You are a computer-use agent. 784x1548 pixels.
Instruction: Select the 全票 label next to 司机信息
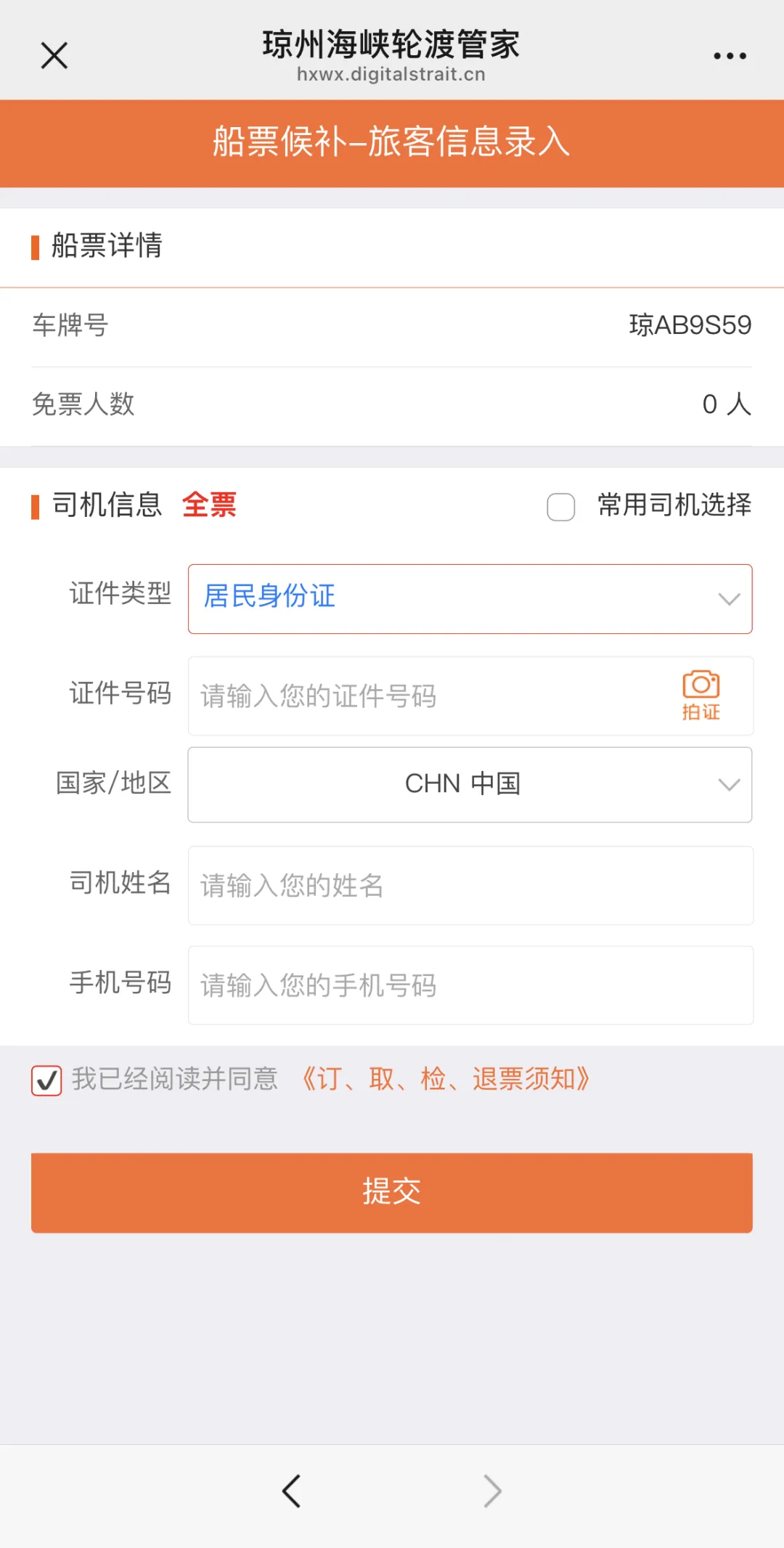(209, 506)
